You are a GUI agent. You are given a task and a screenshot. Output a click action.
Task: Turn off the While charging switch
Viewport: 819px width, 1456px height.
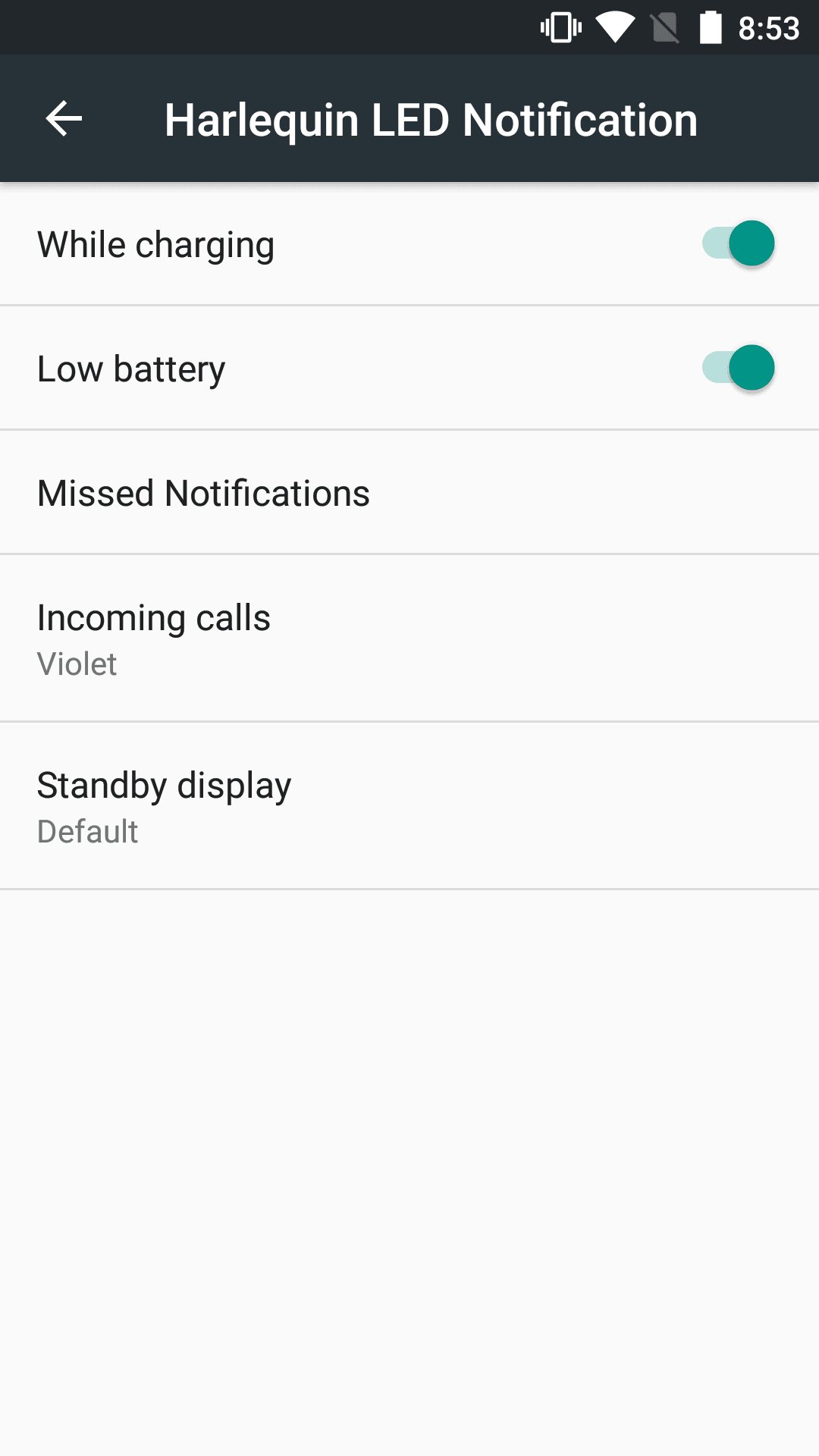[x=739, y=243]
